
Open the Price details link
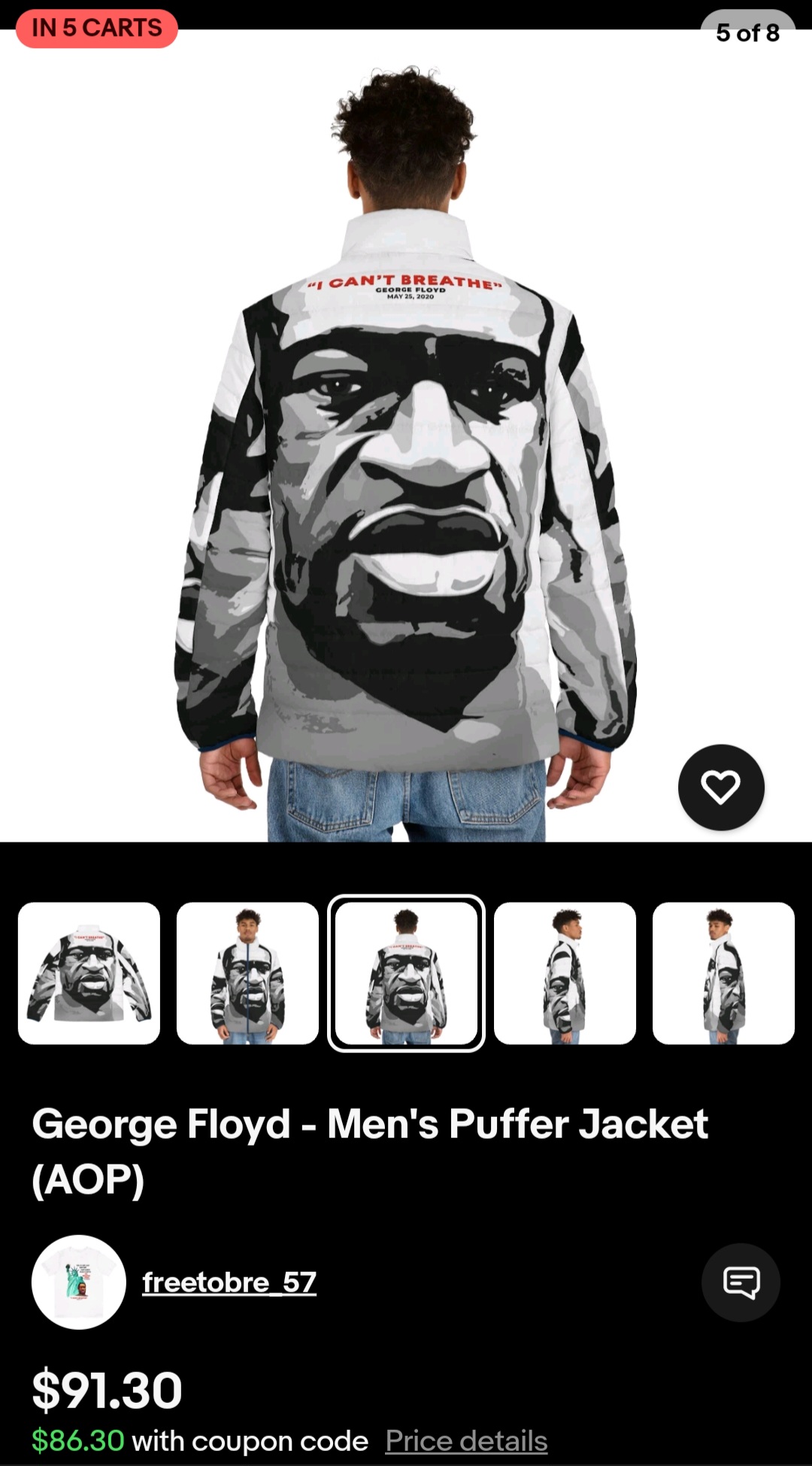[466, 1440]
